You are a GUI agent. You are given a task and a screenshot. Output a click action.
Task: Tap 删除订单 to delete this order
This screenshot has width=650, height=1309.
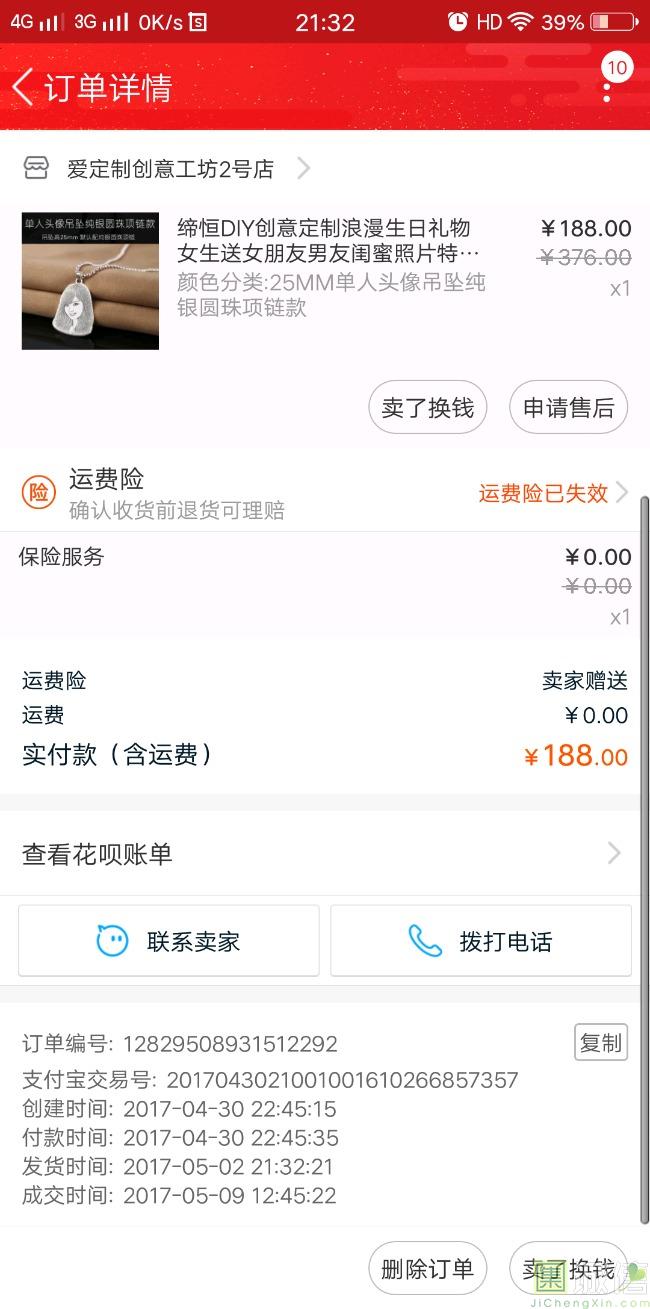tap(428, 1269)
